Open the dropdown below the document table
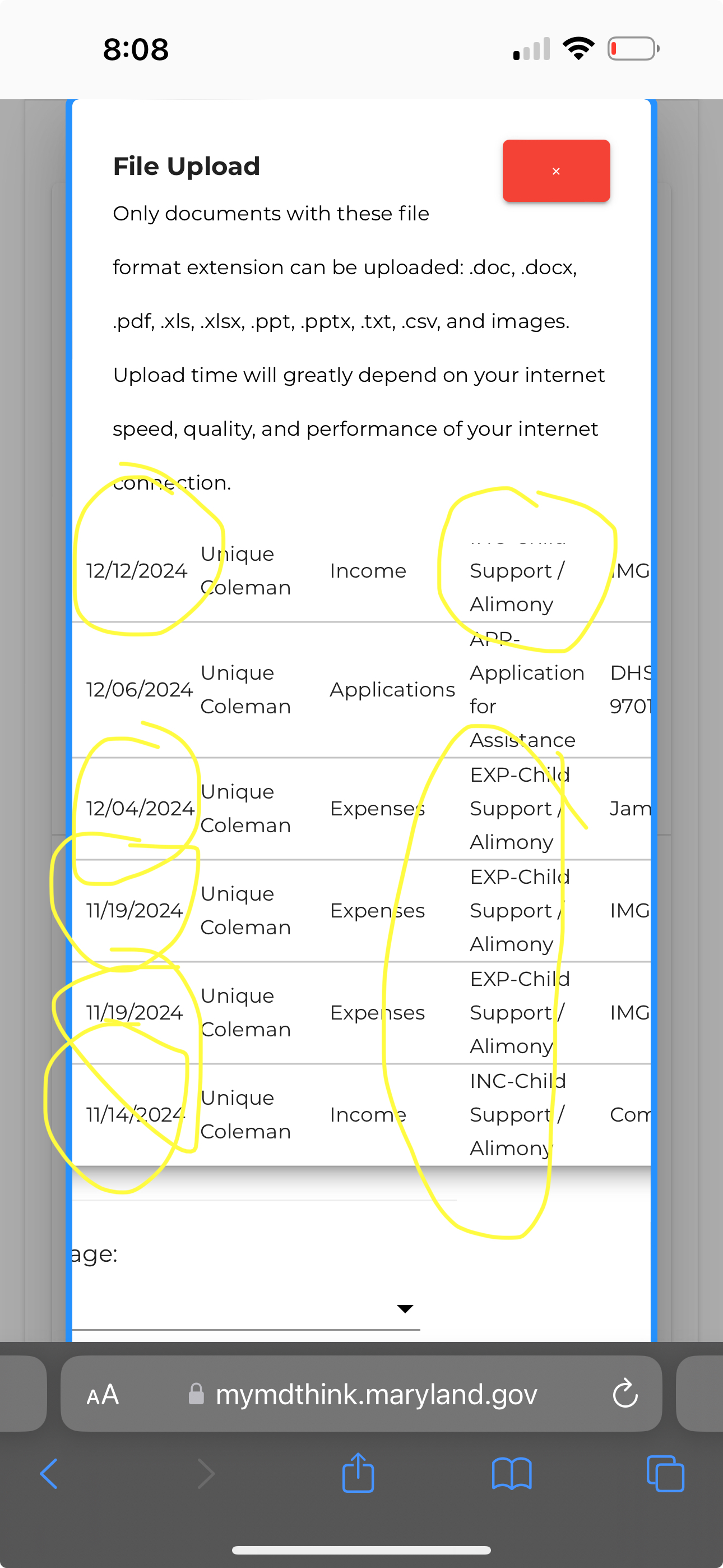 coord(246,1307)
